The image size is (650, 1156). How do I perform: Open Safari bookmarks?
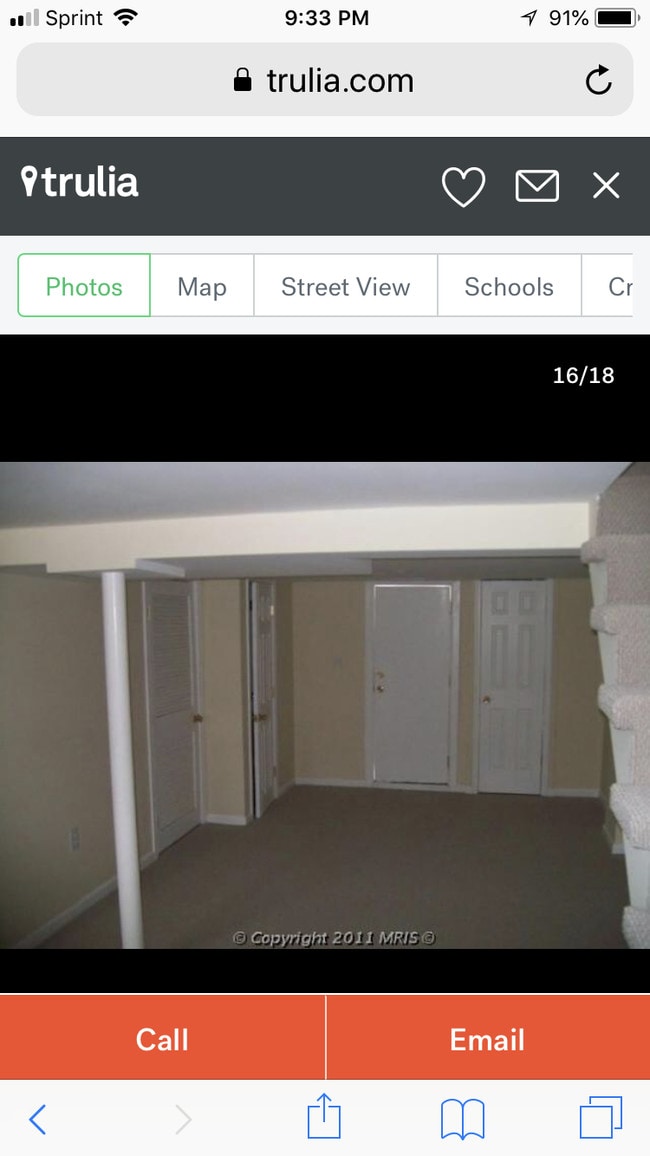462,1119
